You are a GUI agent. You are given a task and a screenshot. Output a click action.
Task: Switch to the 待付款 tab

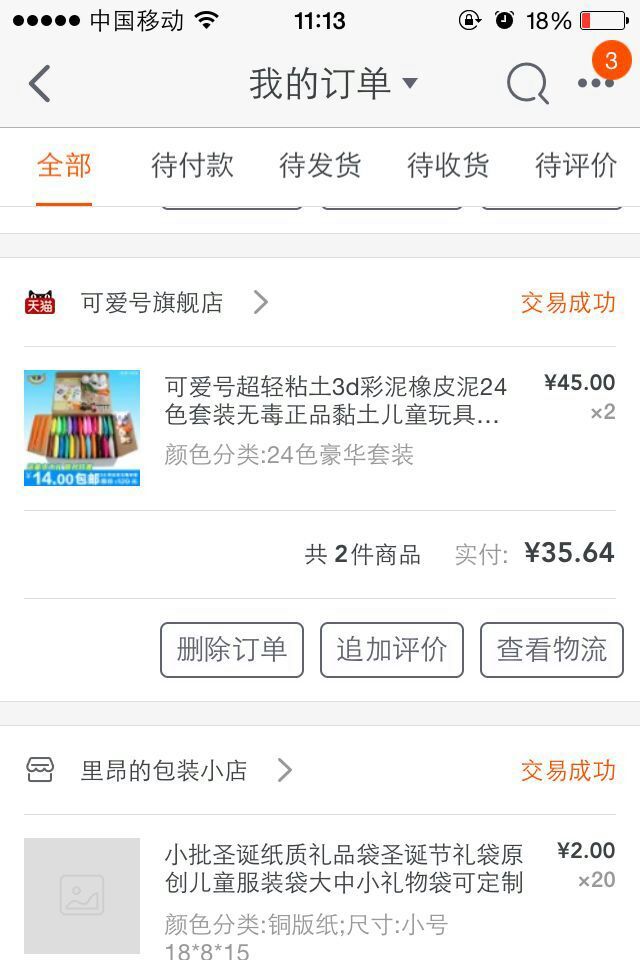[x=192, y=166]
